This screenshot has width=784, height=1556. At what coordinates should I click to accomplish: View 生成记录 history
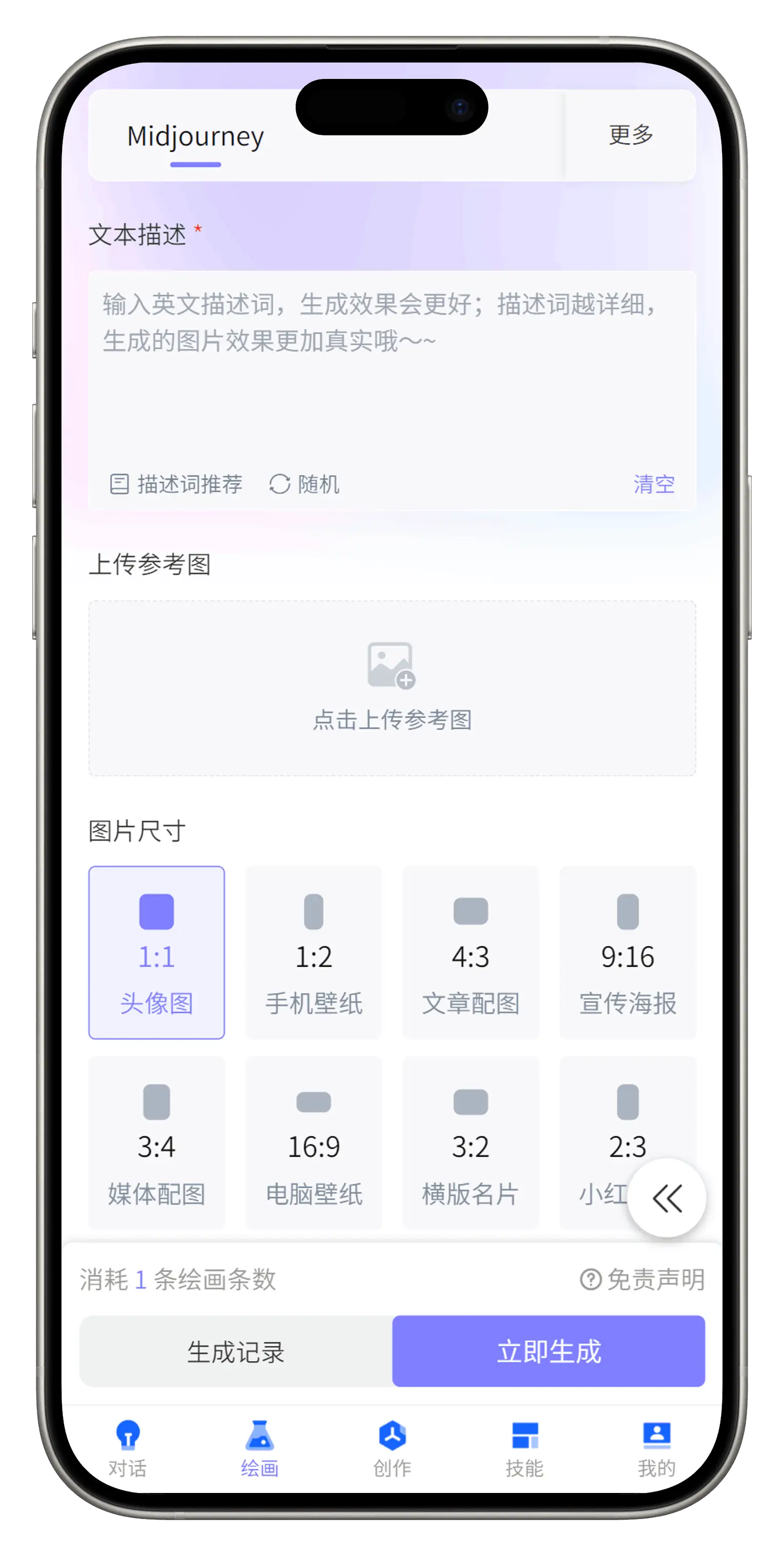coord(236,1351)
